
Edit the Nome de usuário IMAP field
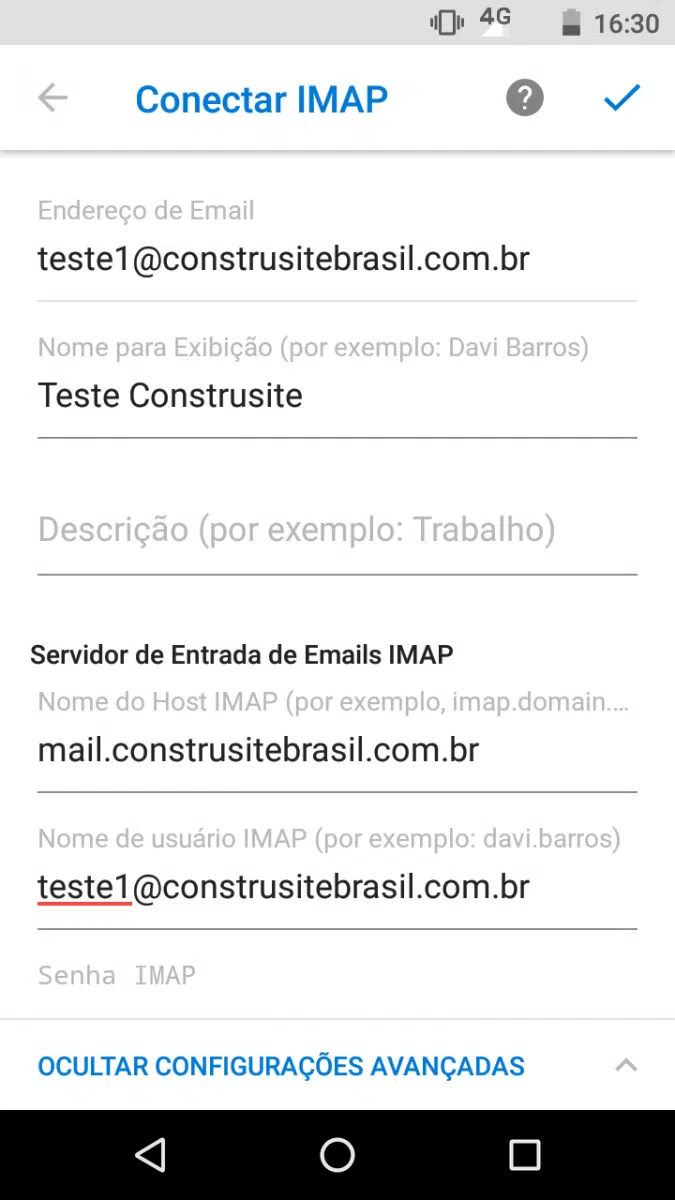point(336,887)
